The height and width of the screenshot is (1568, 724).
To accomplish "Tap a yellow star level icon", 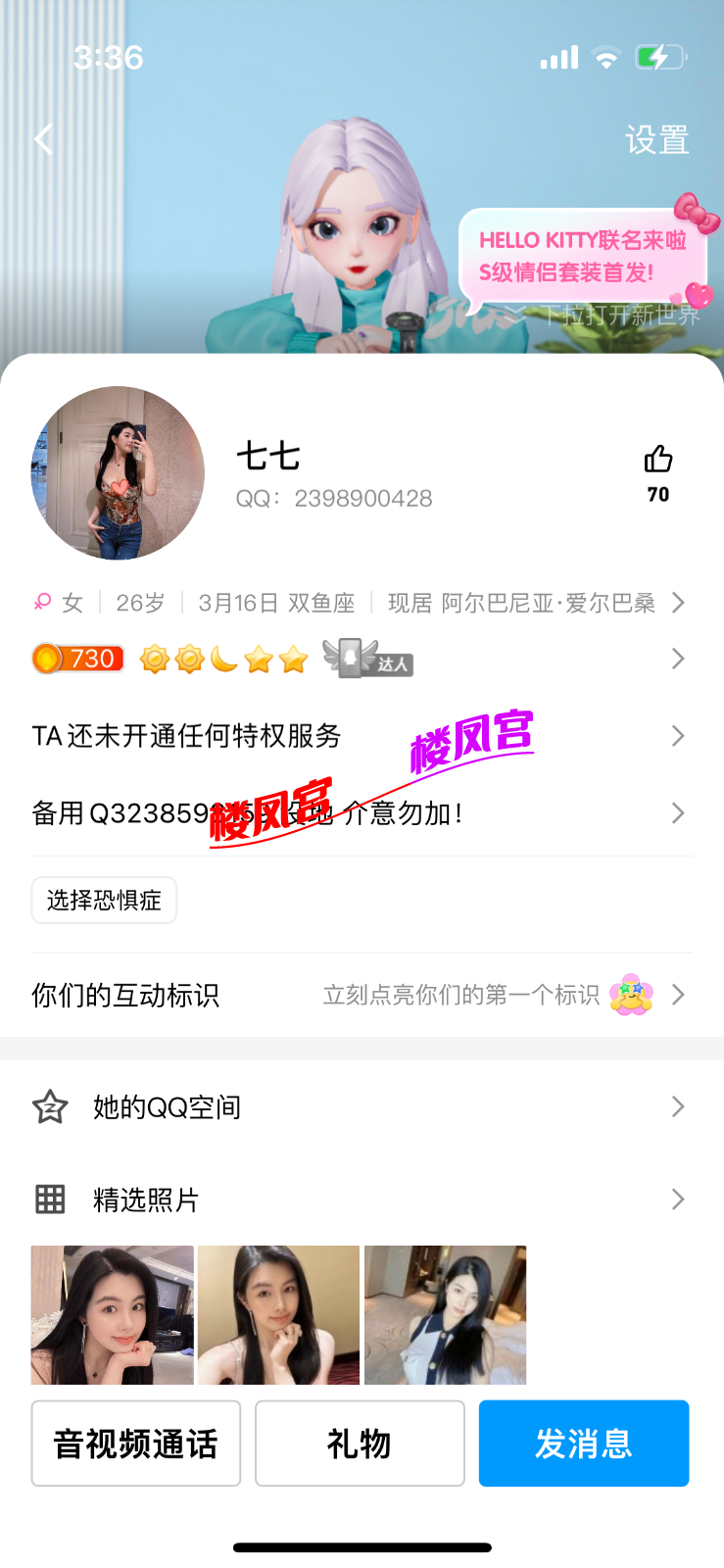I will pyautogui.click(x=261, y=658).
